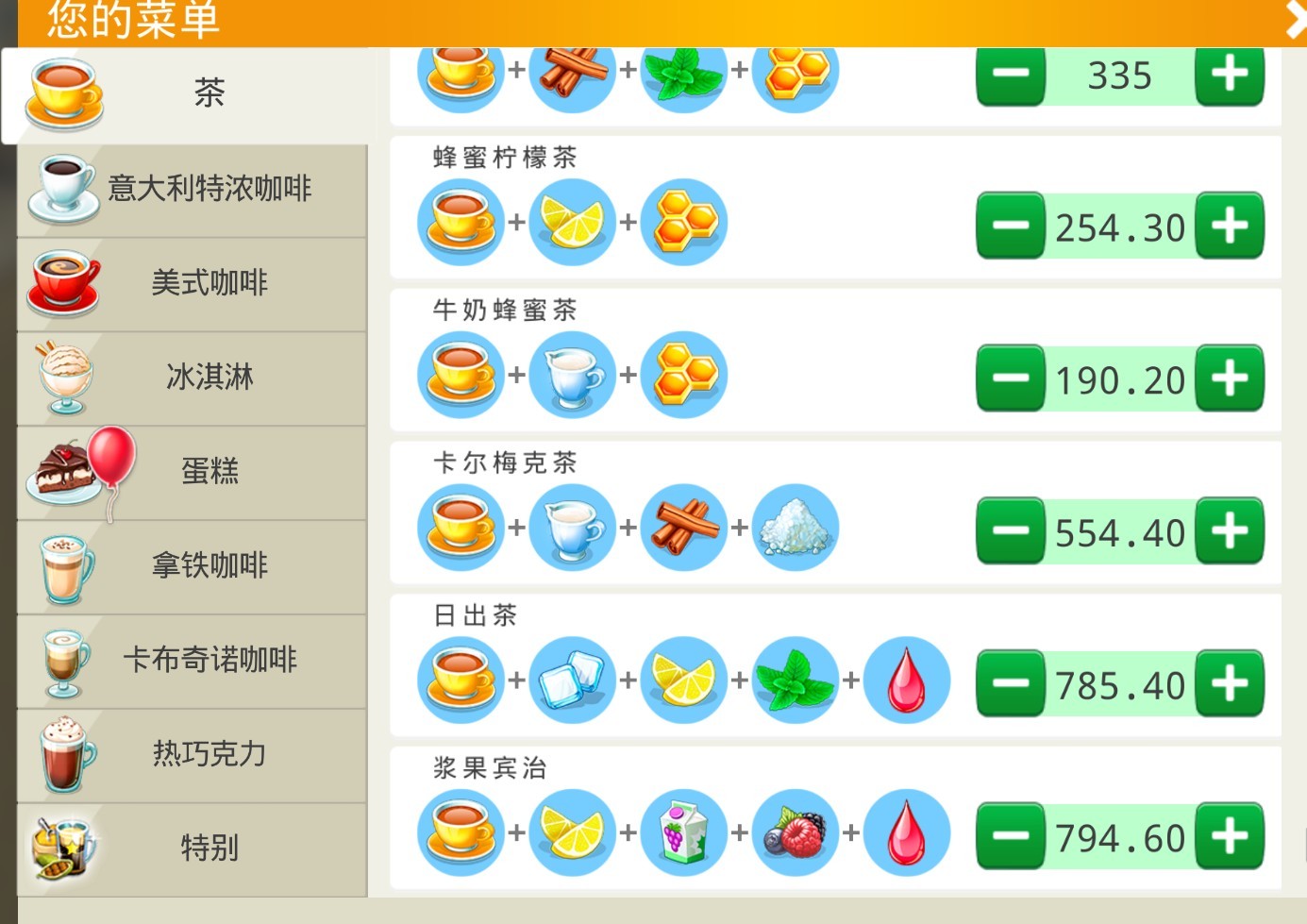Open the 特别 category
This screenshot has width=1307, height=924.
pos(192,848)
